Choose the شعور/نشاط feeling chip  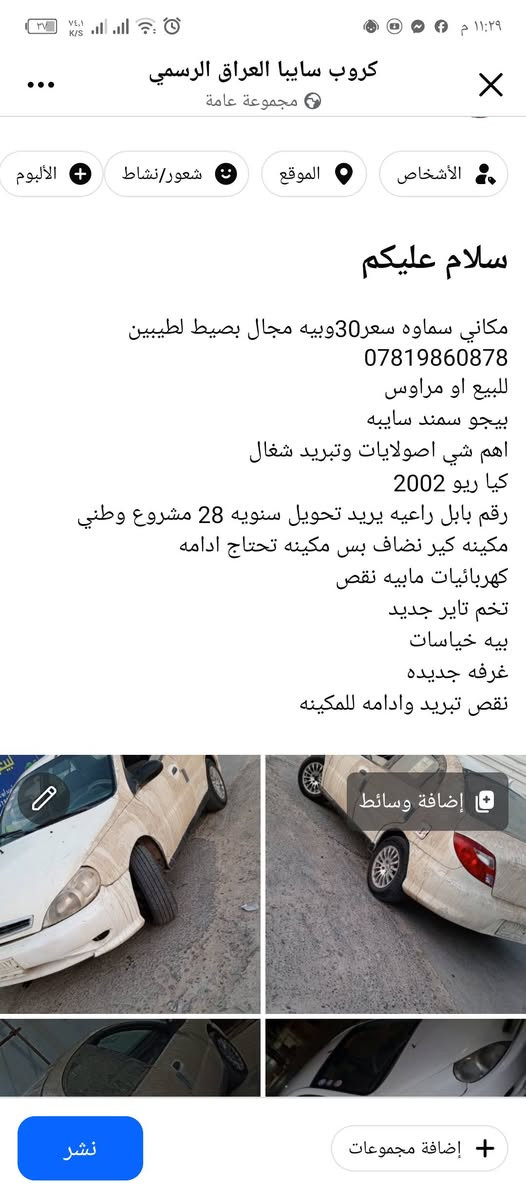[177, 174]
